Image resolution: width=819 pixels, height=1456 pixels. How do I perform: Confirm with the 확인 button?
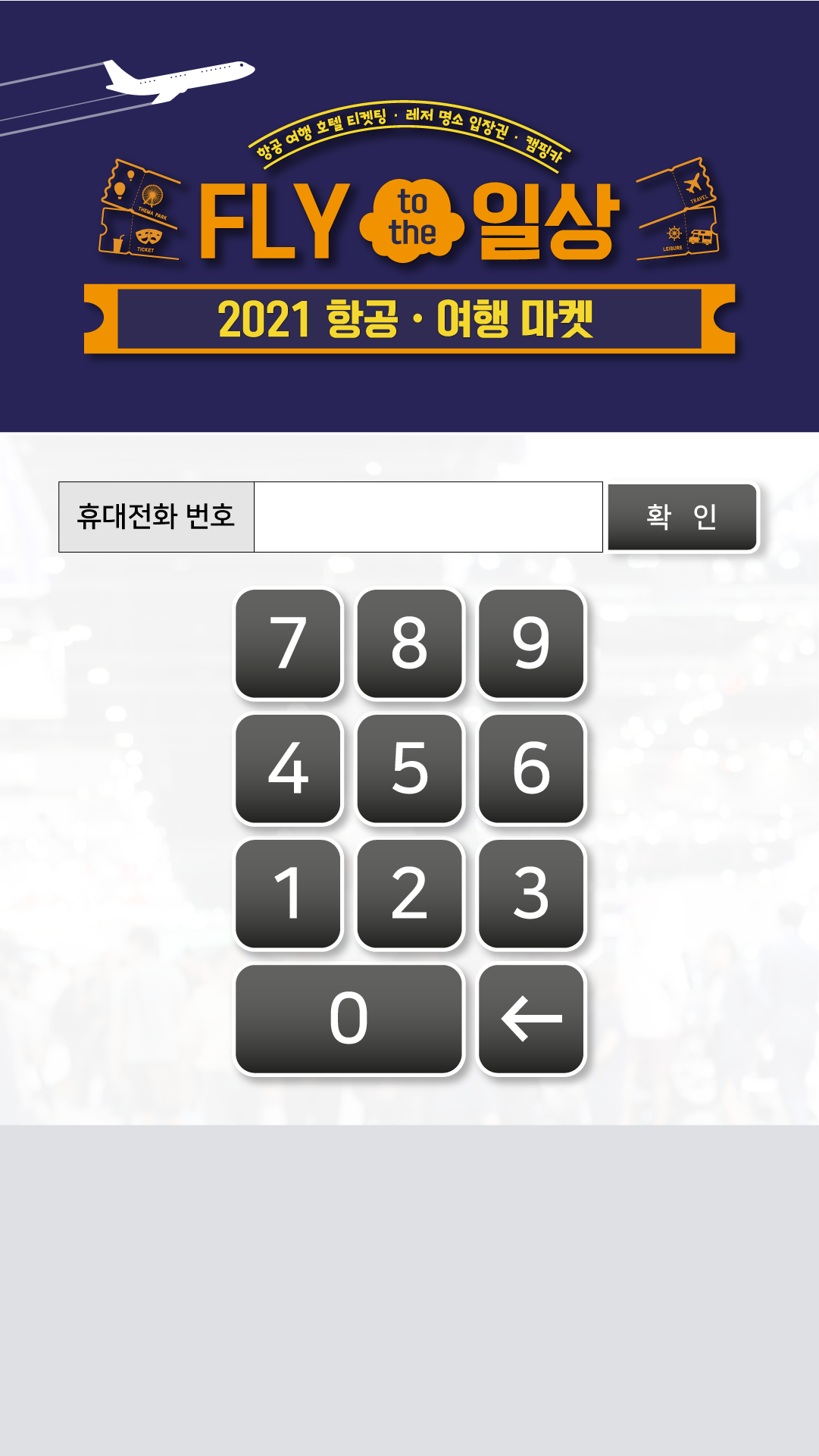pyautogui.click(x=682, y=517)
